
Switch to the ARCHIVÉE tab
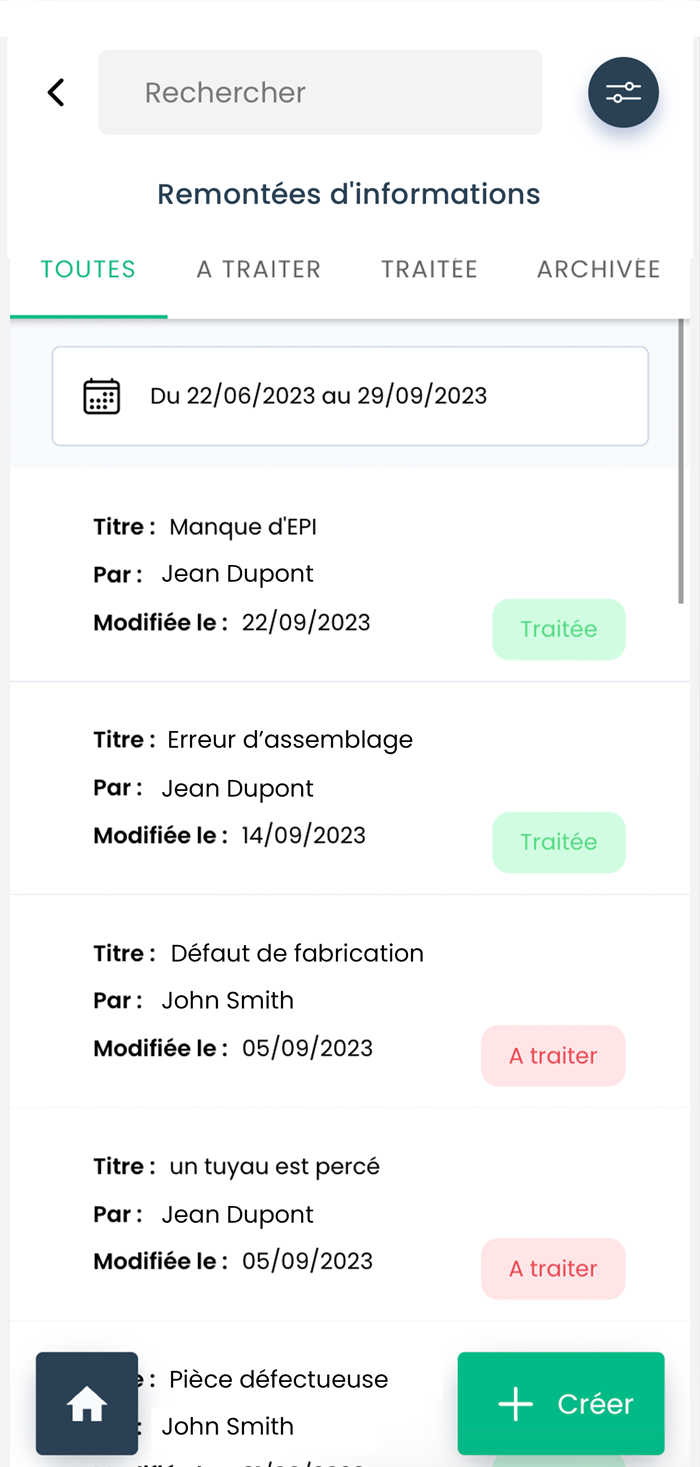tap(598, 270)
